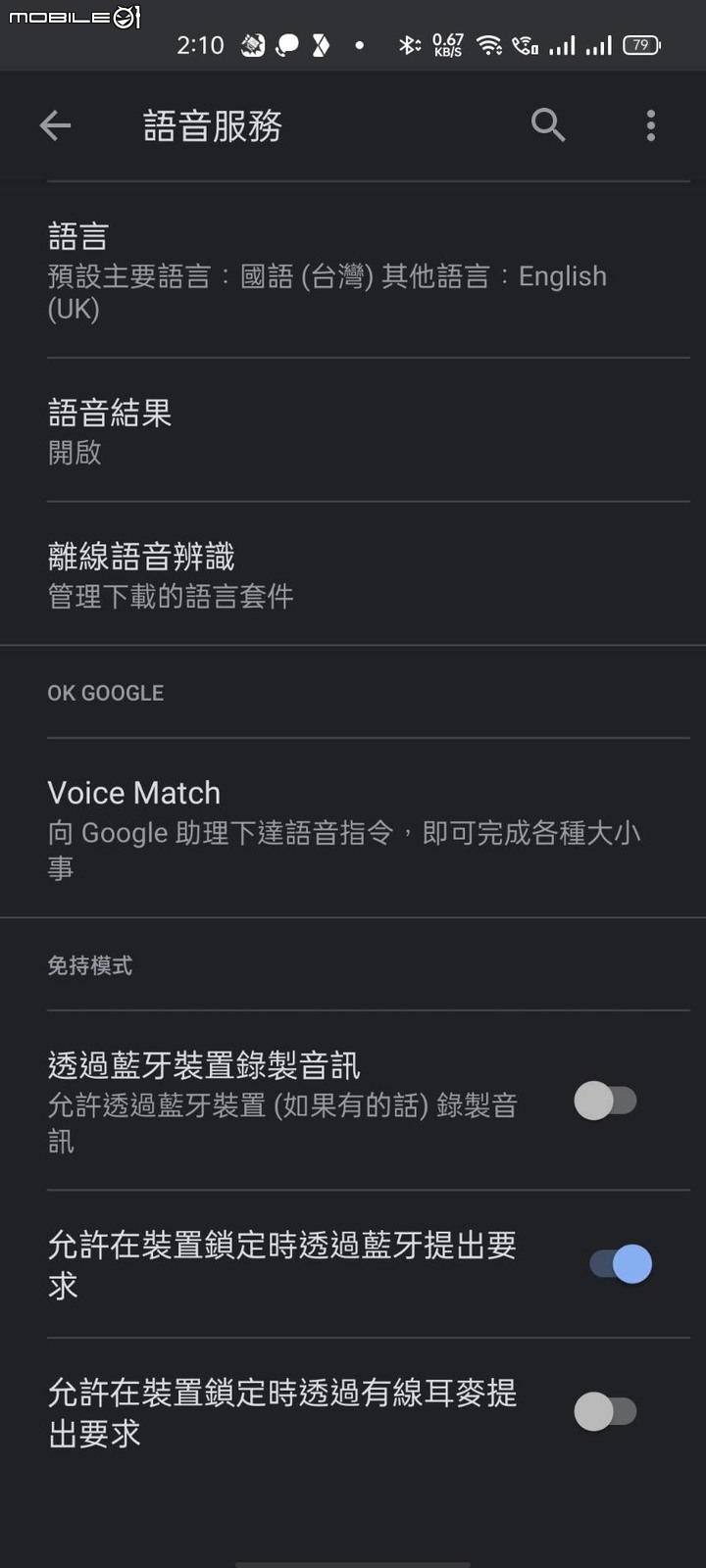Enable 透過藍牙裝置錄製音訊 switch
Image resolution: width=706 pixels, height=1568 pixels.
click(x=606, y=1101)
